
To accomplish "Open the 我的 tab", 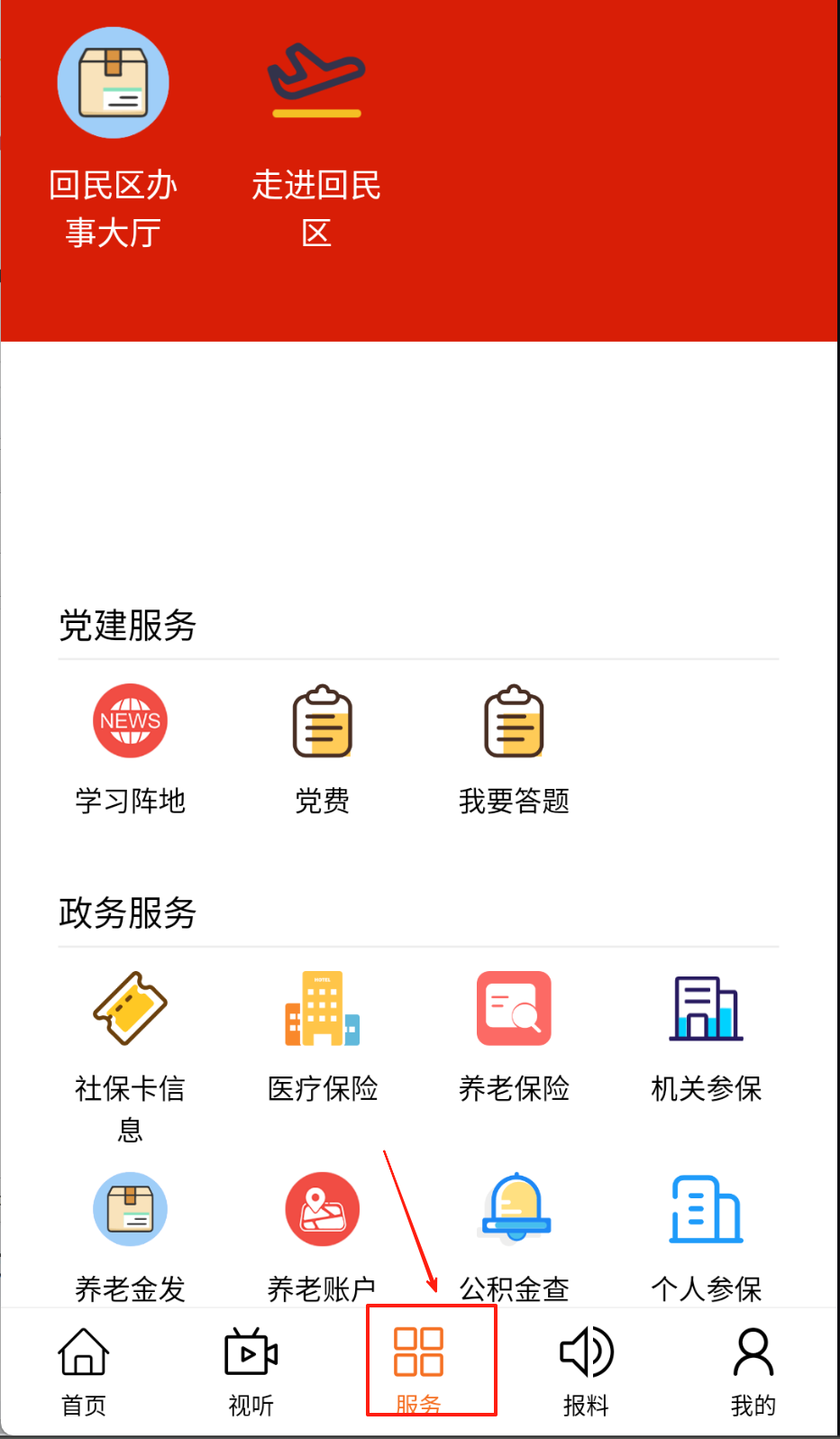I will tap(753, 1370).
